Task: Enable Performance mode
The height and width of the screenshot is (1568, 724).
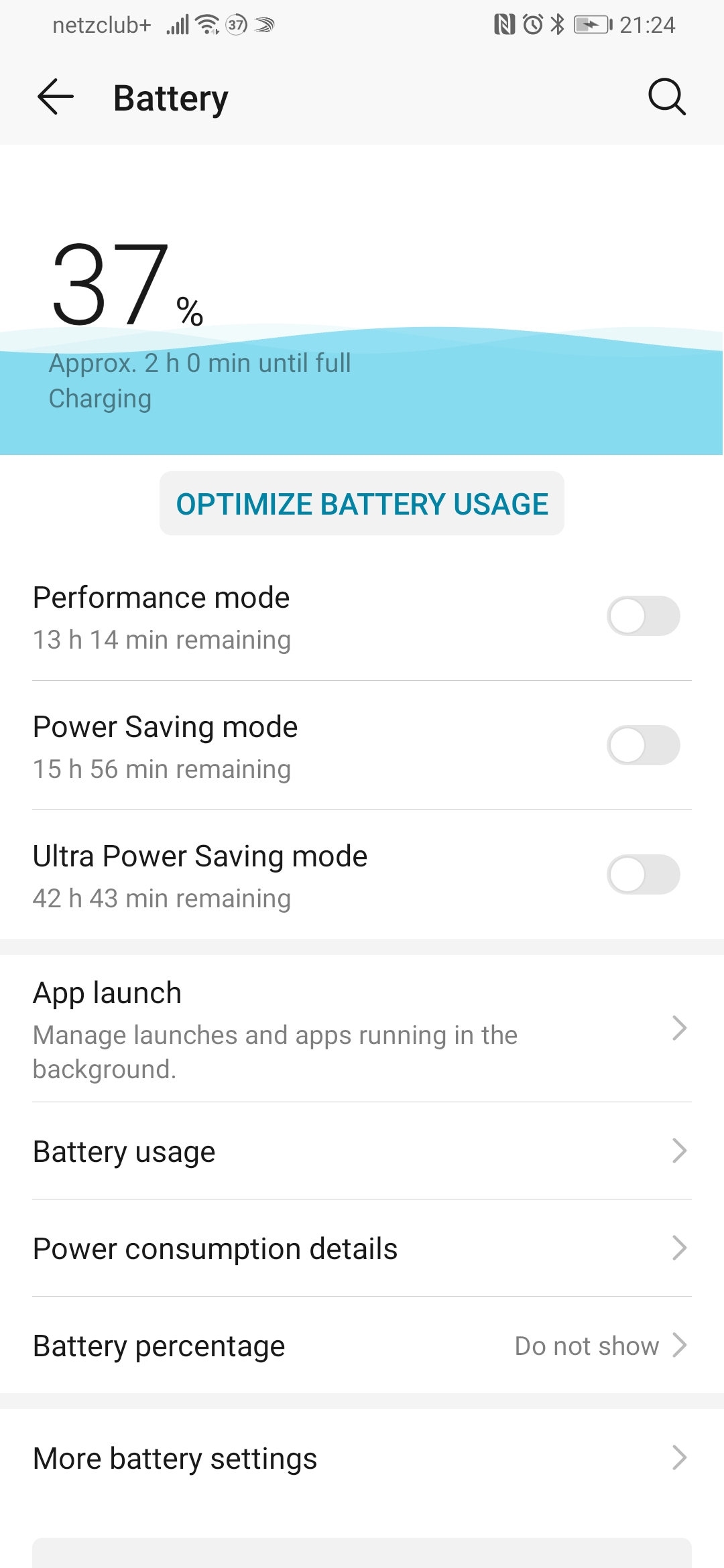Action: tap(643, 616)
